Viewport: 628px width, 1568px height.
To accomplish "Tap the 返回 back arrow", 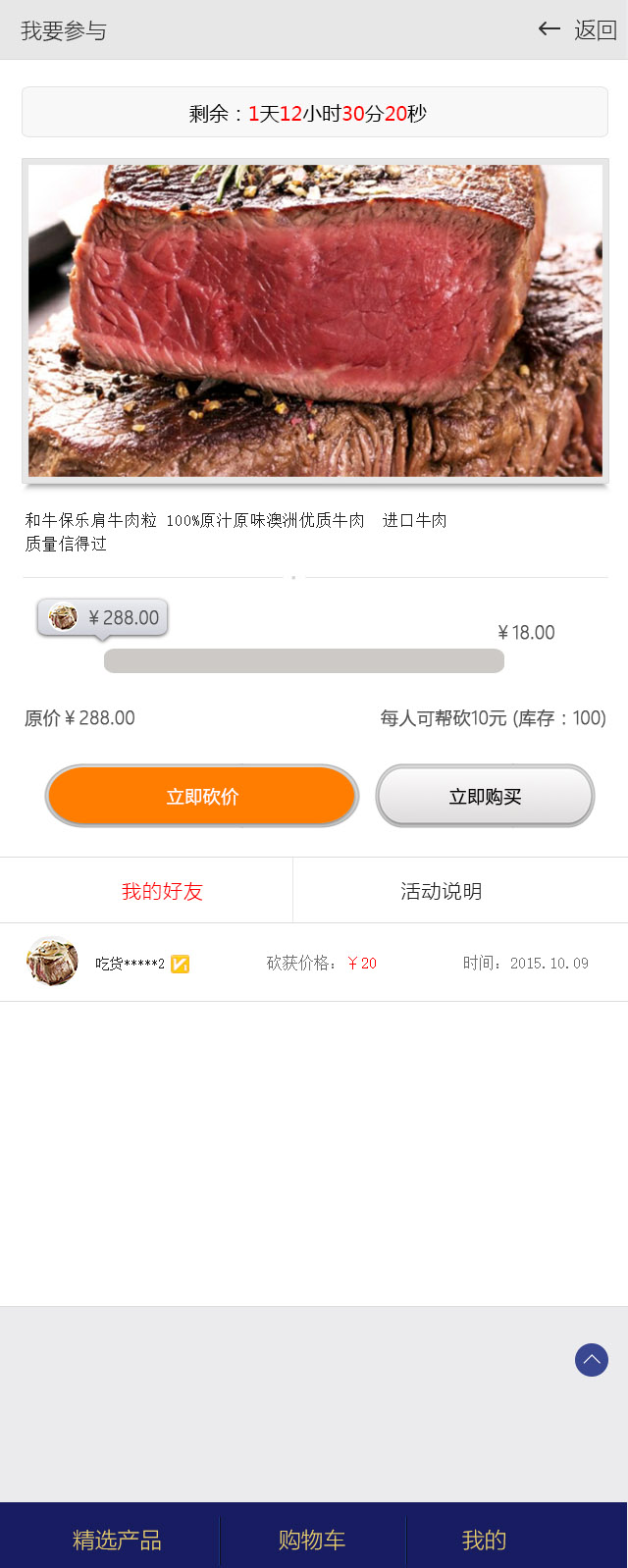I will (577, 29).
